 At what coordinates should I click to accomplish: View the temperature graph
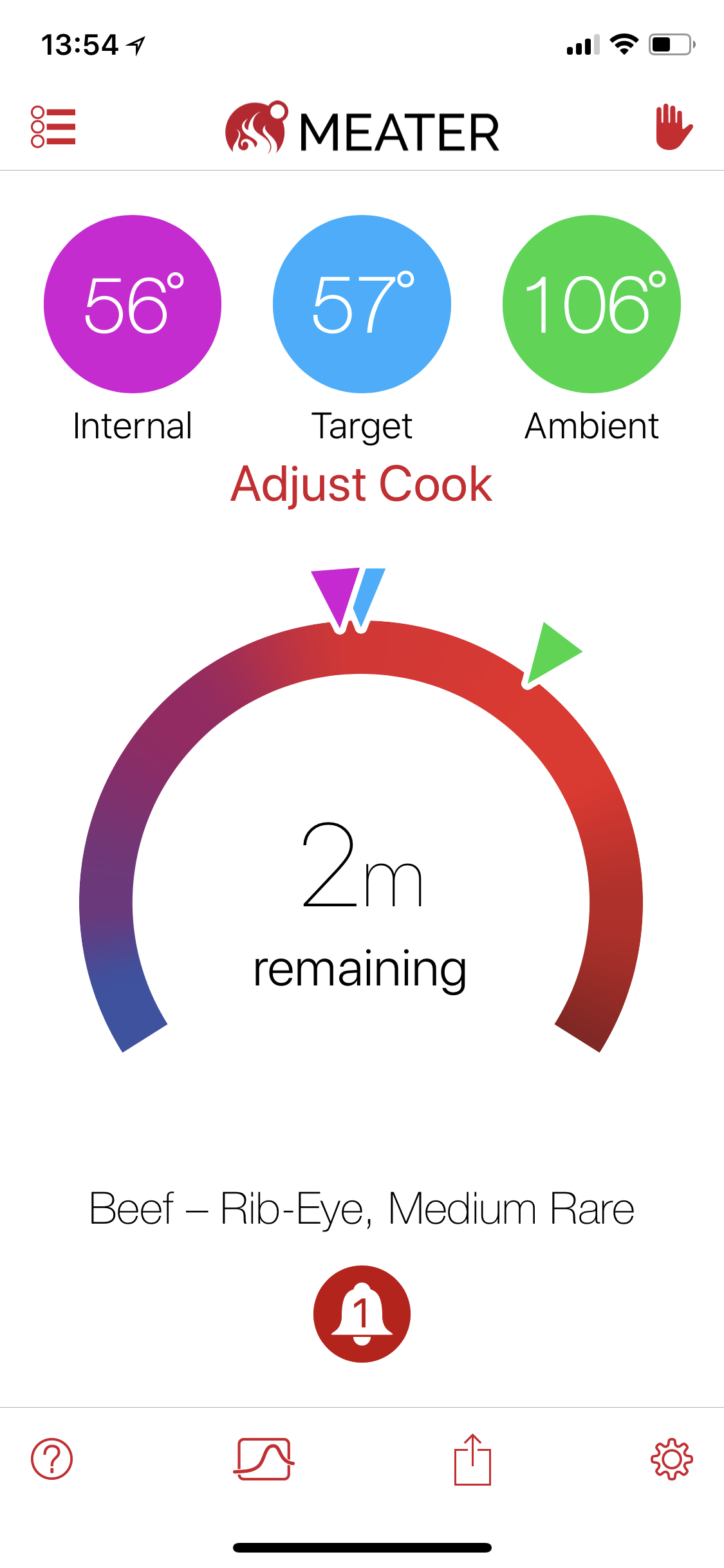tap(264, 1459)
